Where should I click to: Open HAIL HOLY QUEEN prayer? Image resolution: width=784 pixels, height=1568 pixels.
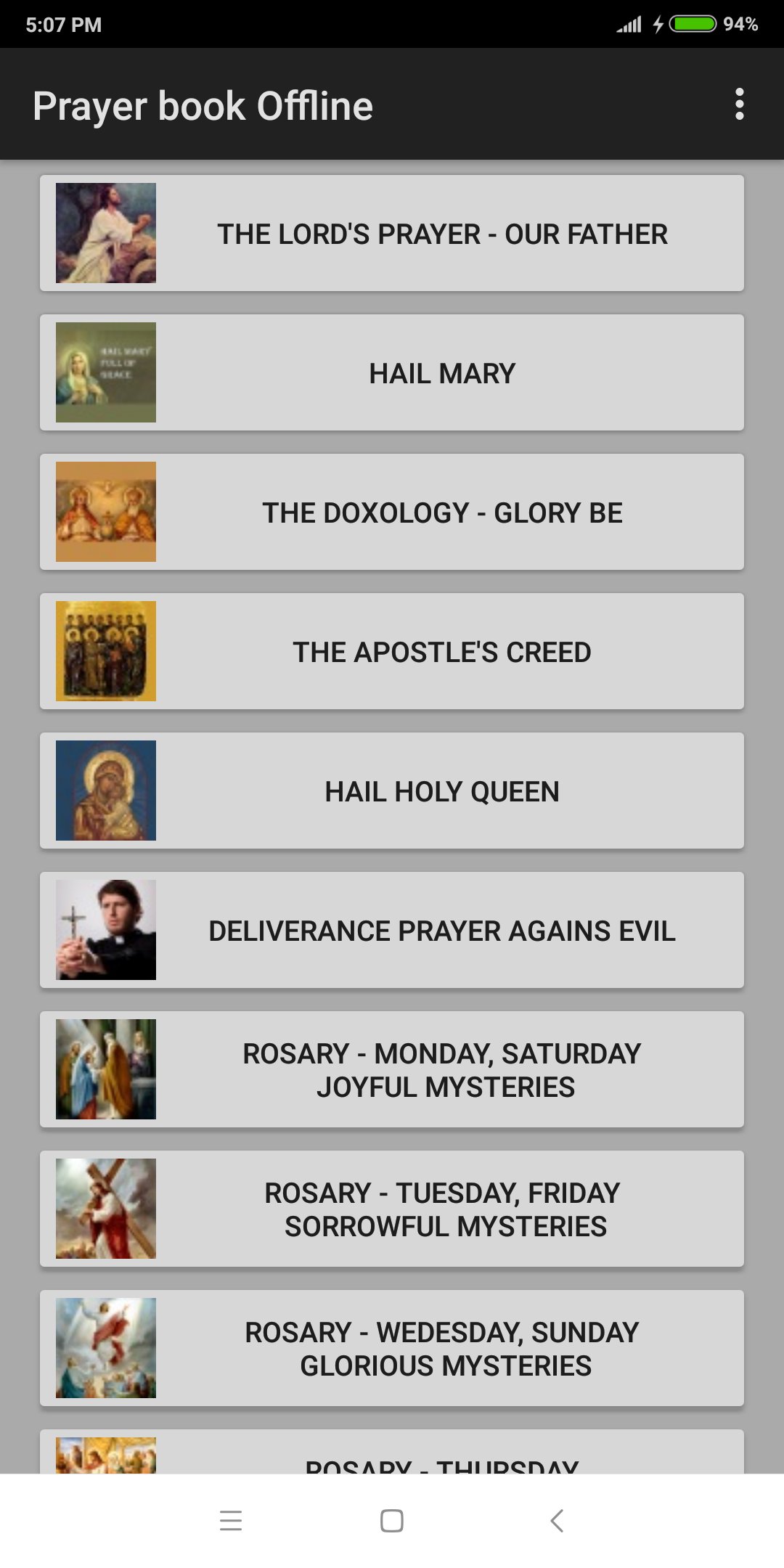(441, 790)
